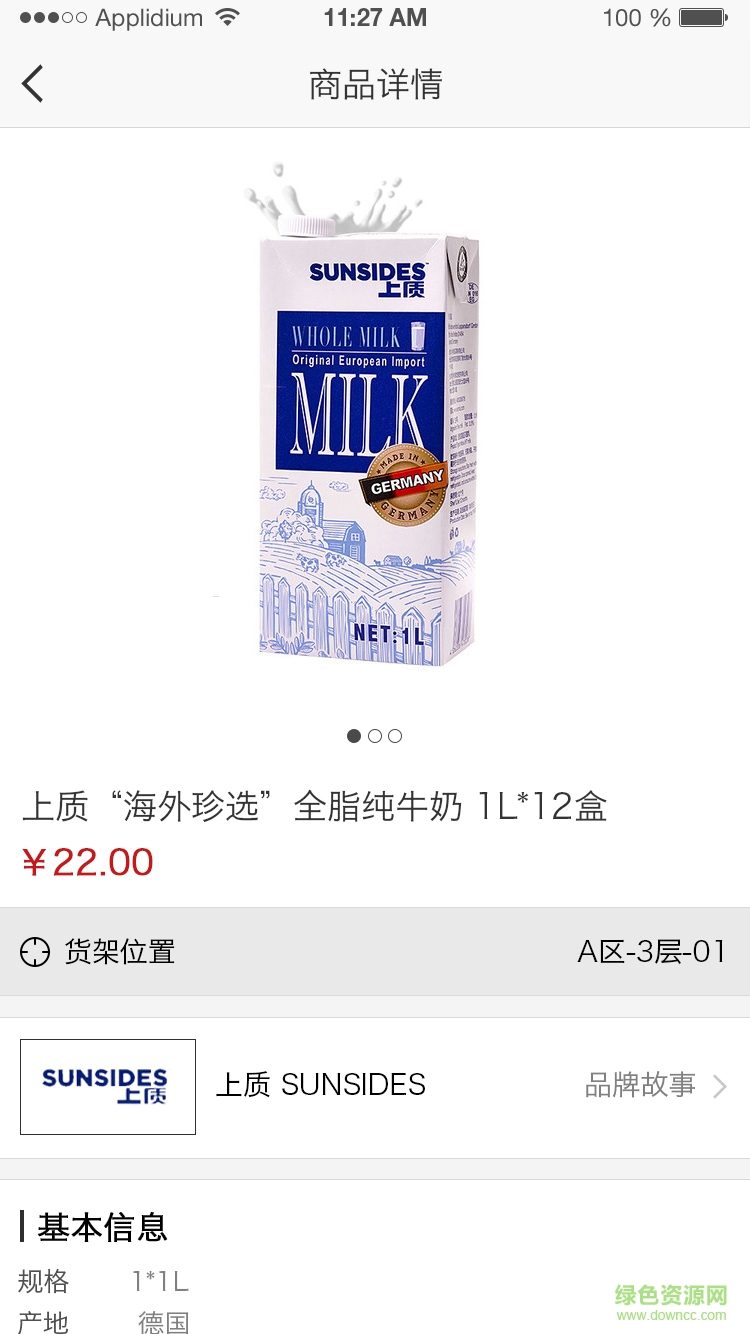The image size is (750, 1334).
Task: Open the shelf location A区-3层-01 row
Action: coord(652,952)
